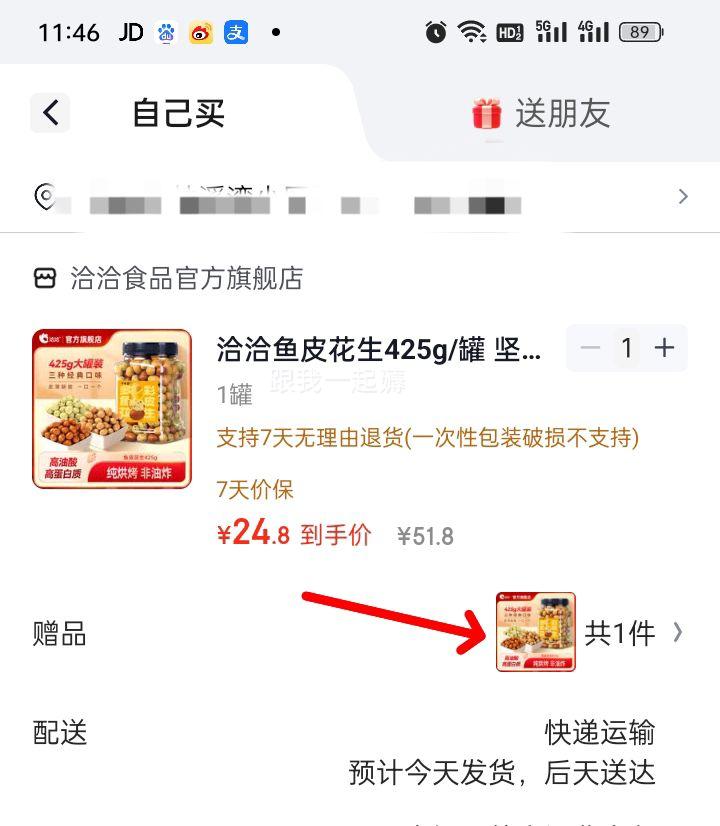The width and height of the screenshot is (720, 826).
Task: Increase quantity with the plus button
Action: tap(664, 348)
